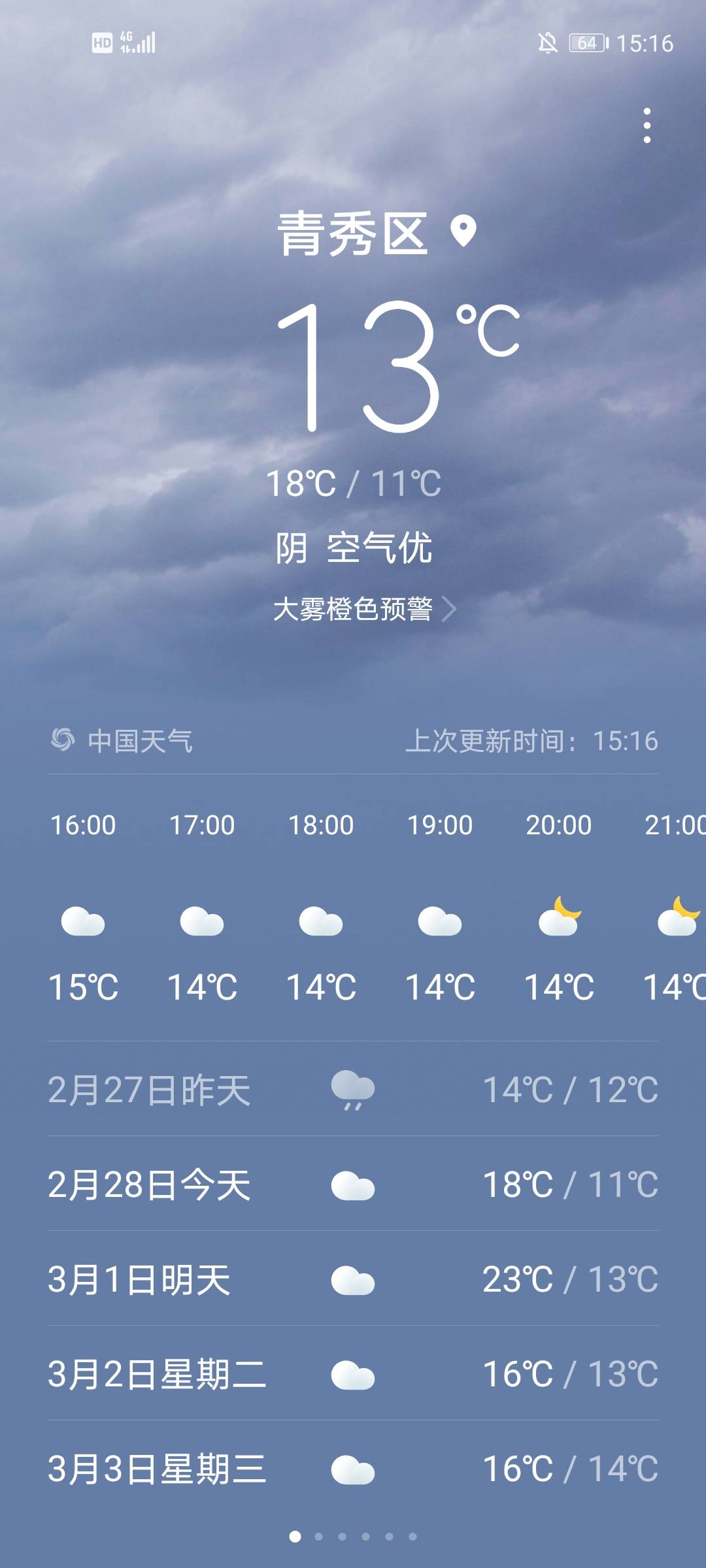Expand the 3月3日星期三 forecast row
706x1568 pixels.
click(x=353, y=1469)
